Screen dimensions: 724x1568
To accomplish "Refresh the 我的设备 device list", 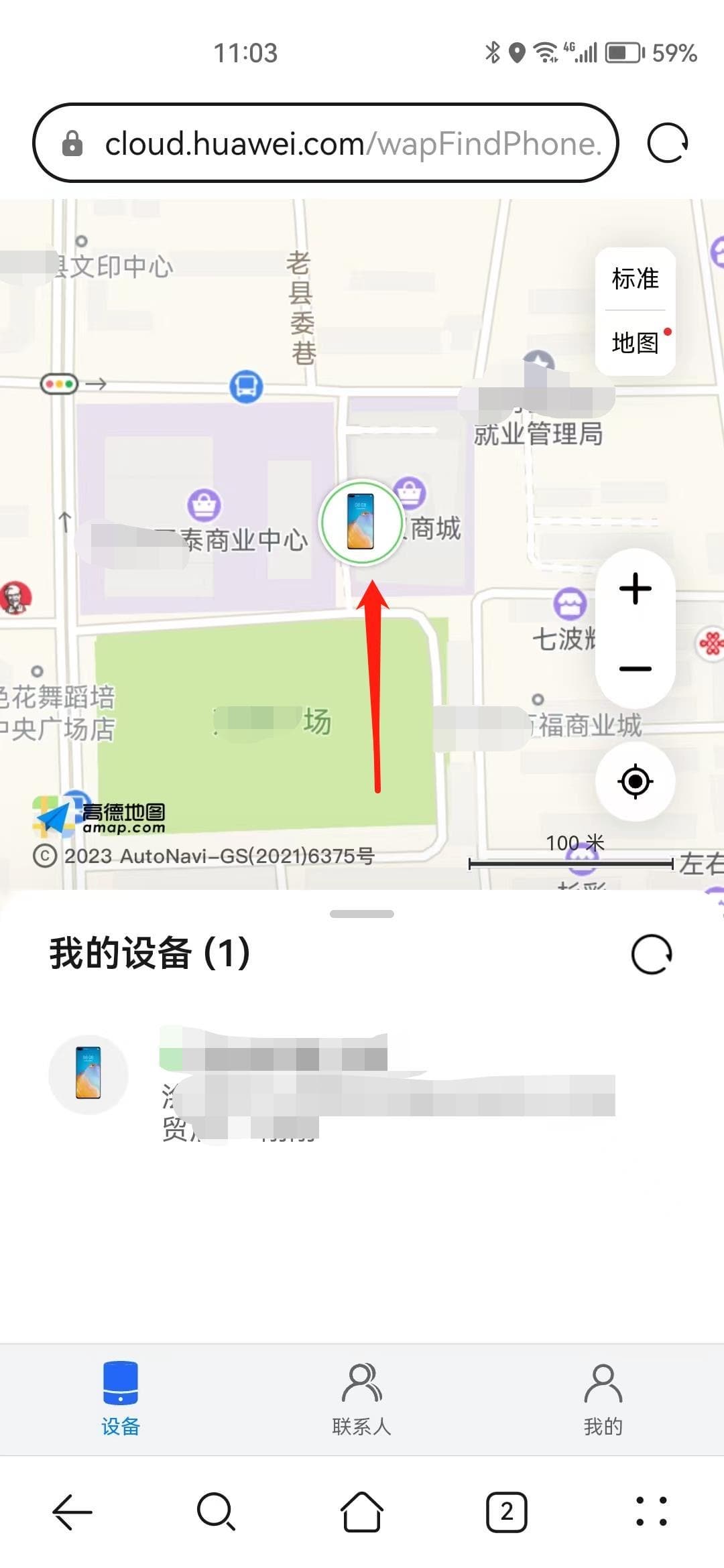I will click(651, 952).
